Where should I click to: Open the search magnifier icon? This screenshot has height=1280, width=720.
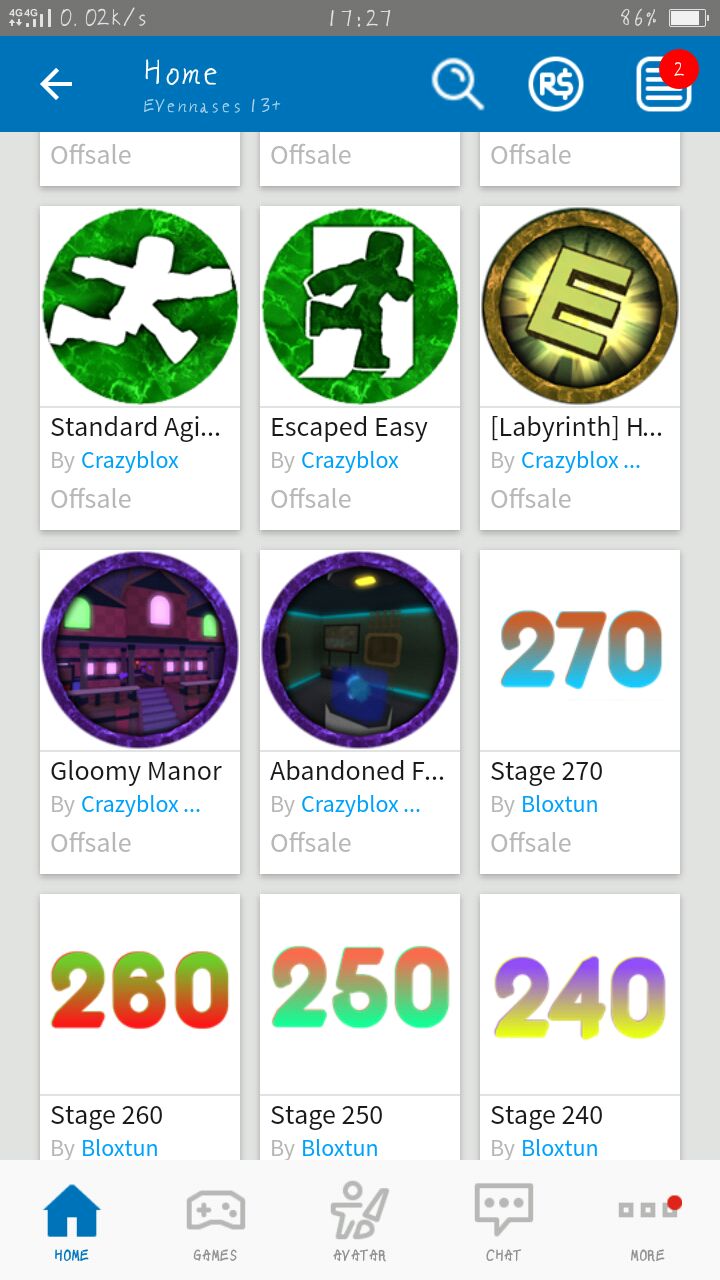tap(457, 84)
